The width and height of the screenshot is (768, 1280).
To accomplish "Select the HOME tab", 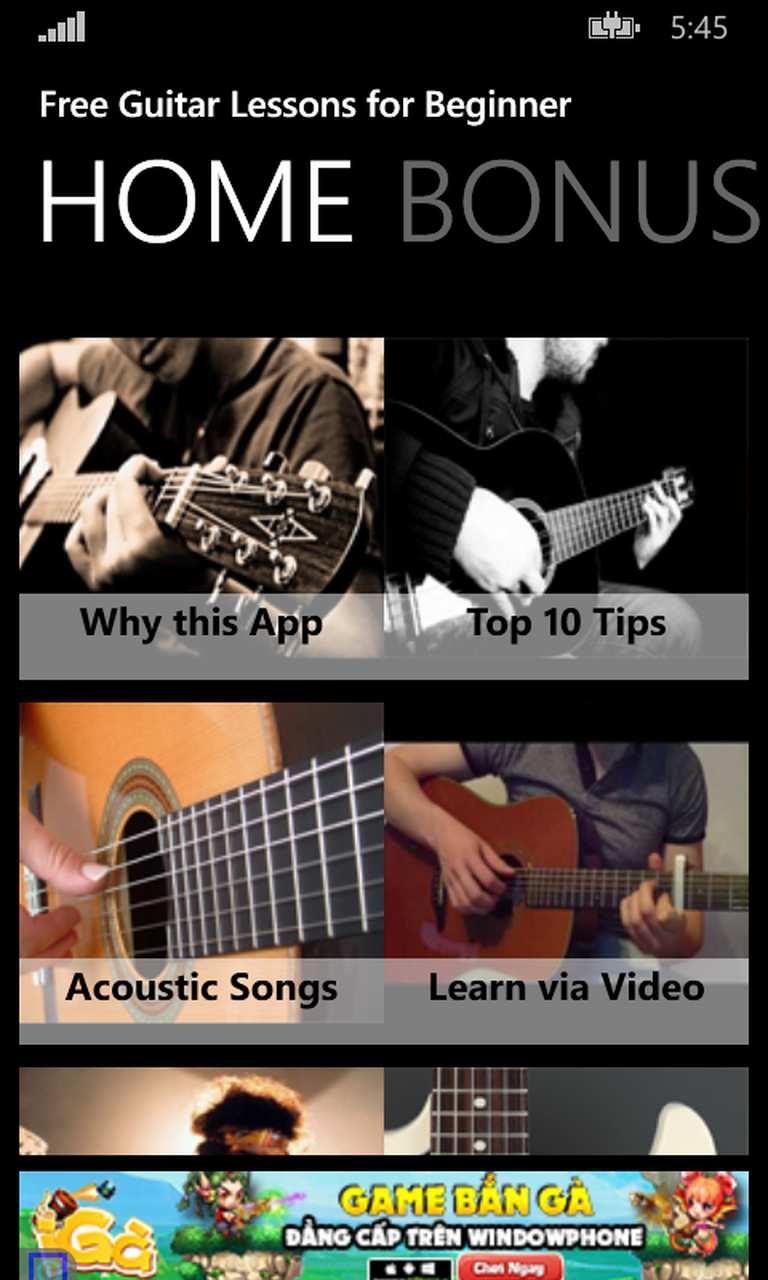I will click(x=197, y=201).
